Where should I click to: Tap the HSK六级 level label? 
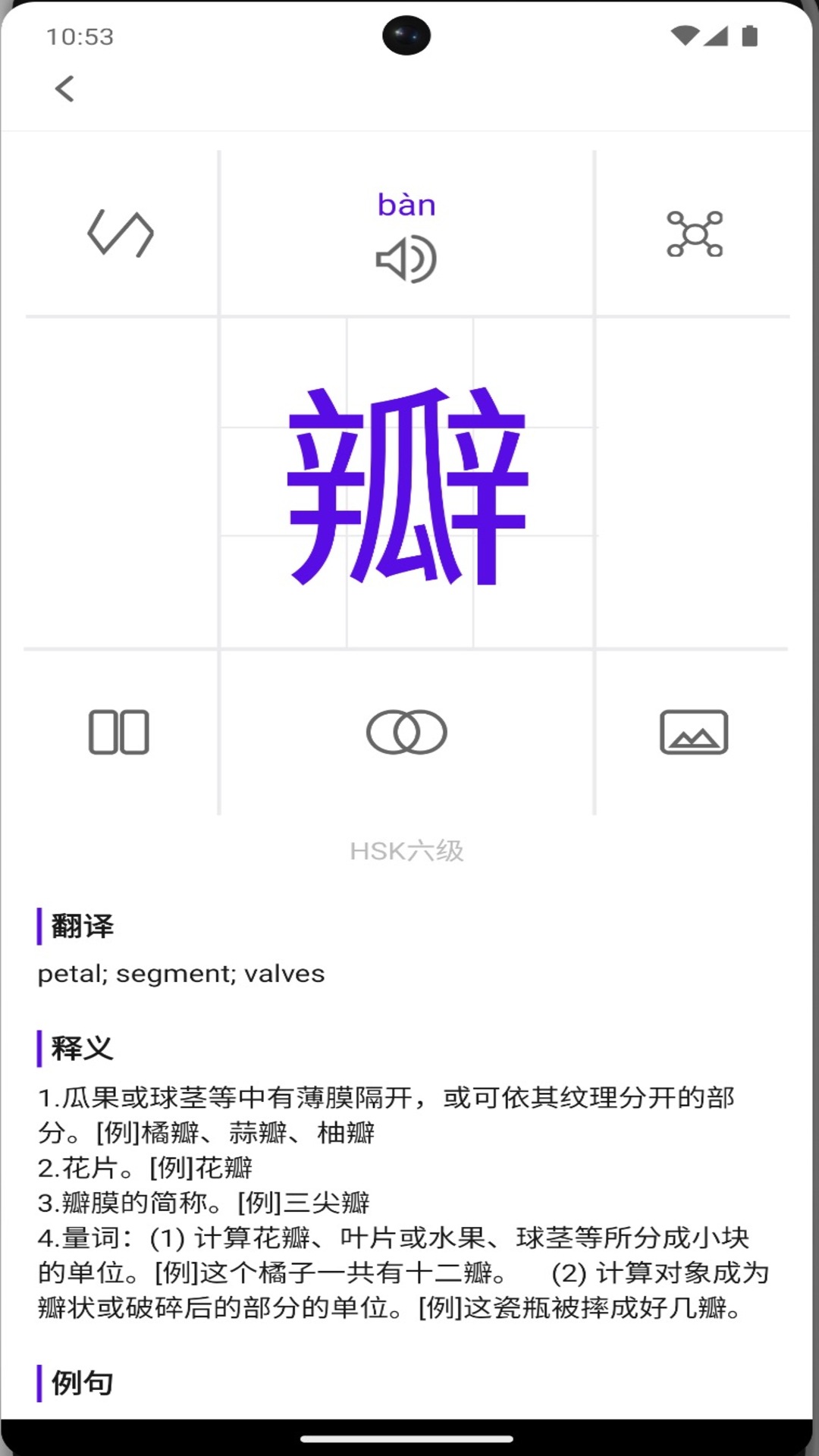[407, 852]
